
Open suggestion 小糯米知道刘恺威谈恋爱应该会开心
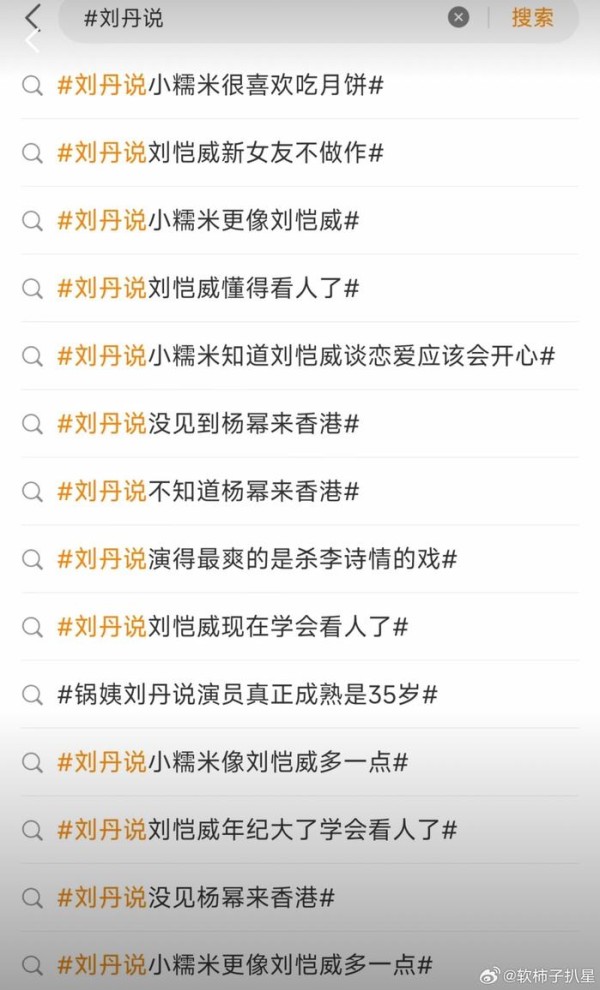[x=300, y=356]
